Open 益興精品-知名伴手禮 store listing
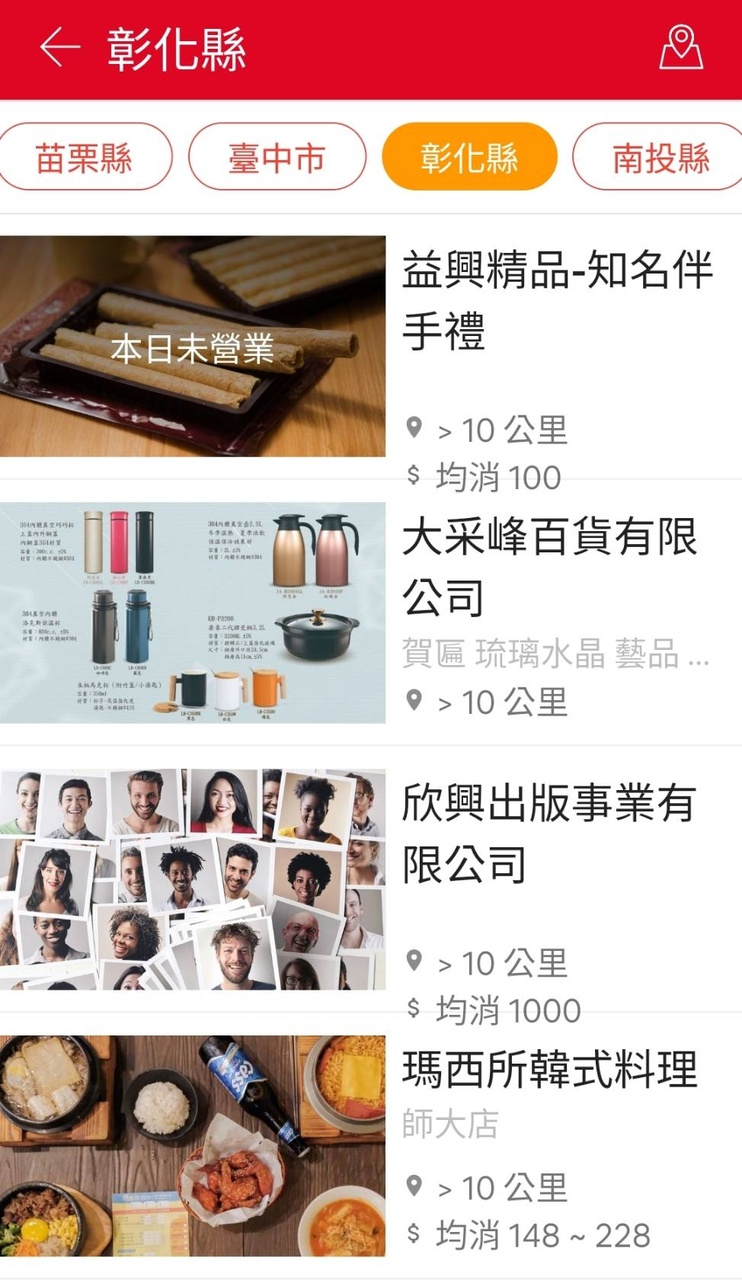Image resolution: width=742 pixels, height=1280 pixels. point(556,300)
